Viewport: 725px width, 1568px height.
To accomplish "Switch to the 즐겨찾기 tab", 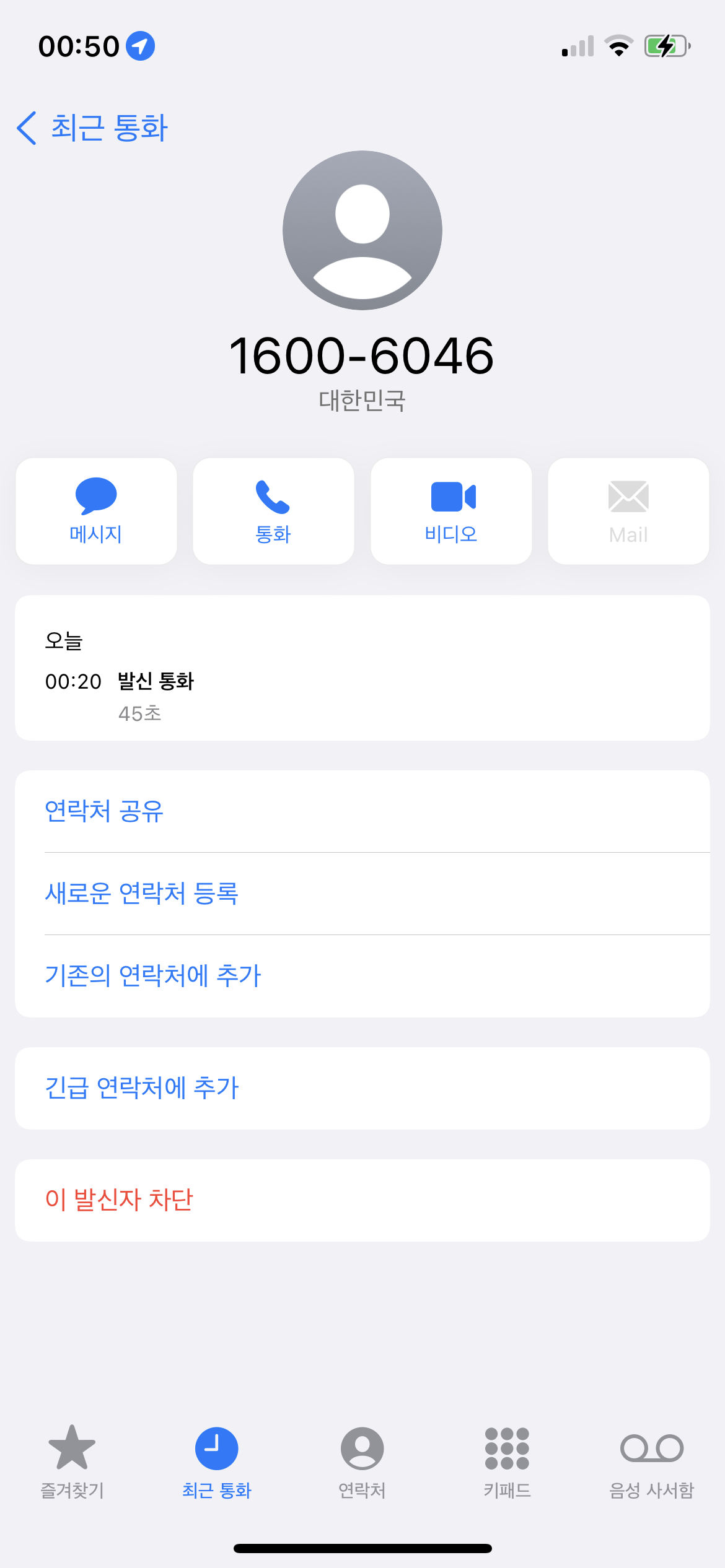I will click(72, 1461).
